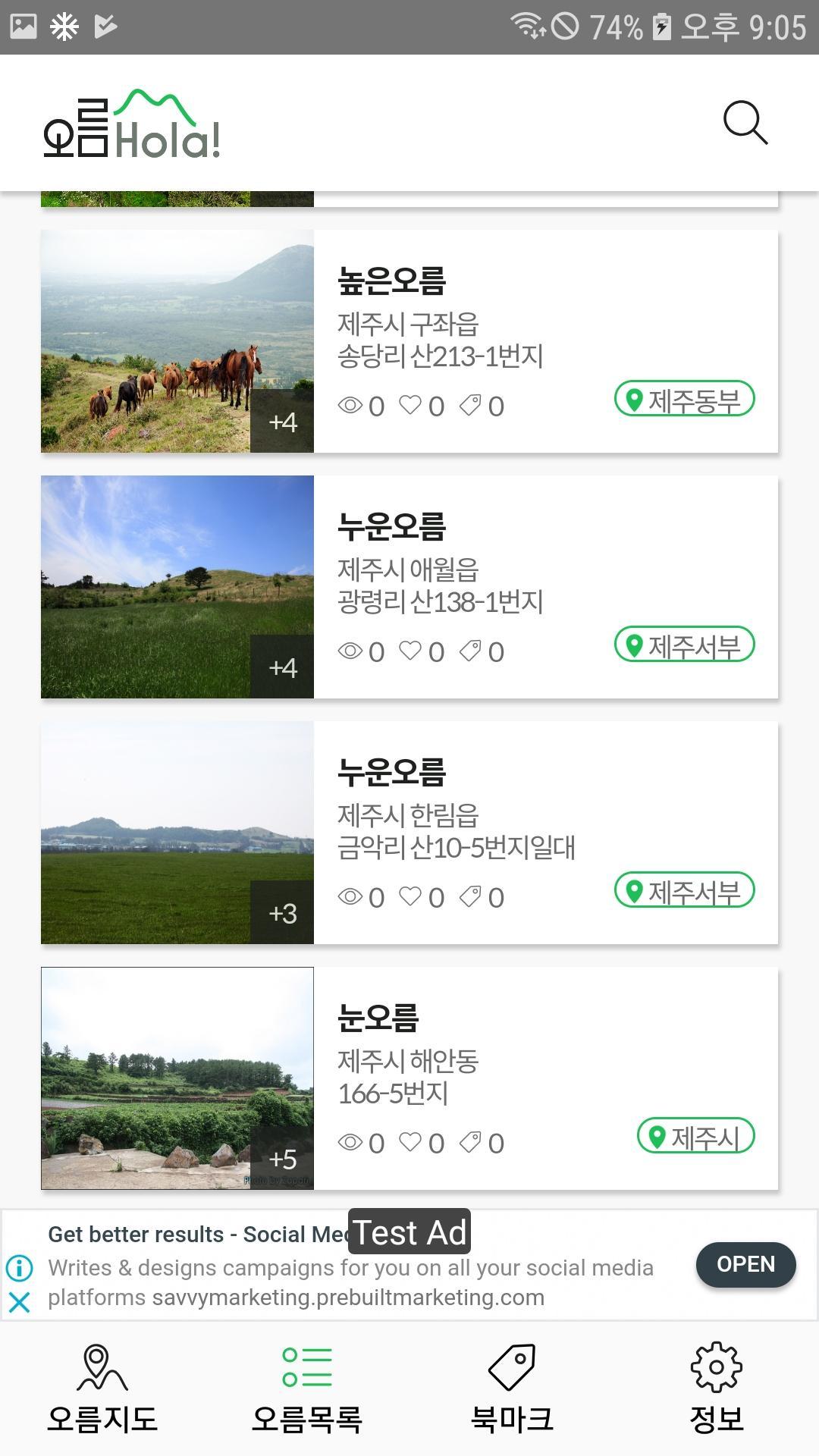Viewport: 819px width, 1456px height.
Task: Switch to the 오름지도 tab
Action: 102,1389
